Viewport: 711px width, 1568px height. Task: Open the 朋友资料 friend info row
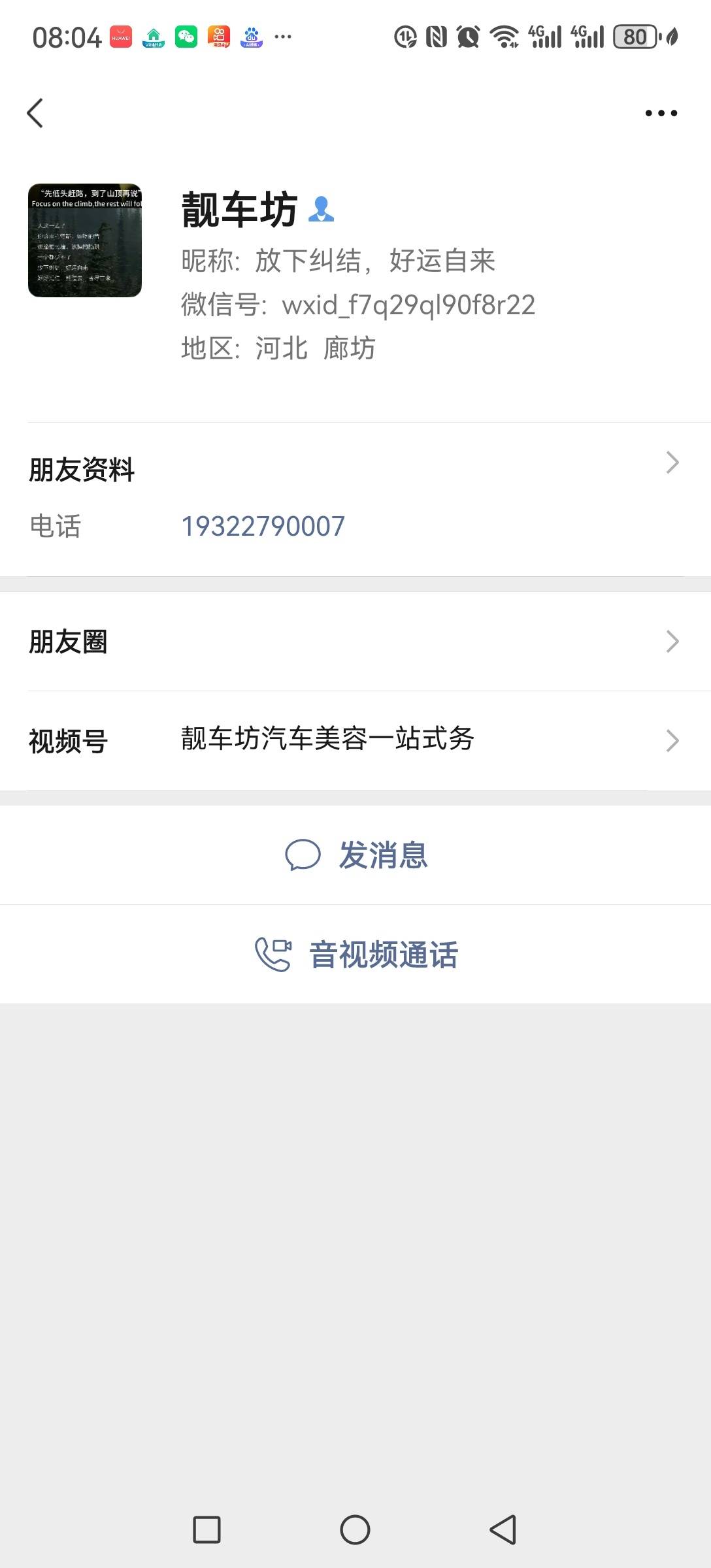[355, 468]
